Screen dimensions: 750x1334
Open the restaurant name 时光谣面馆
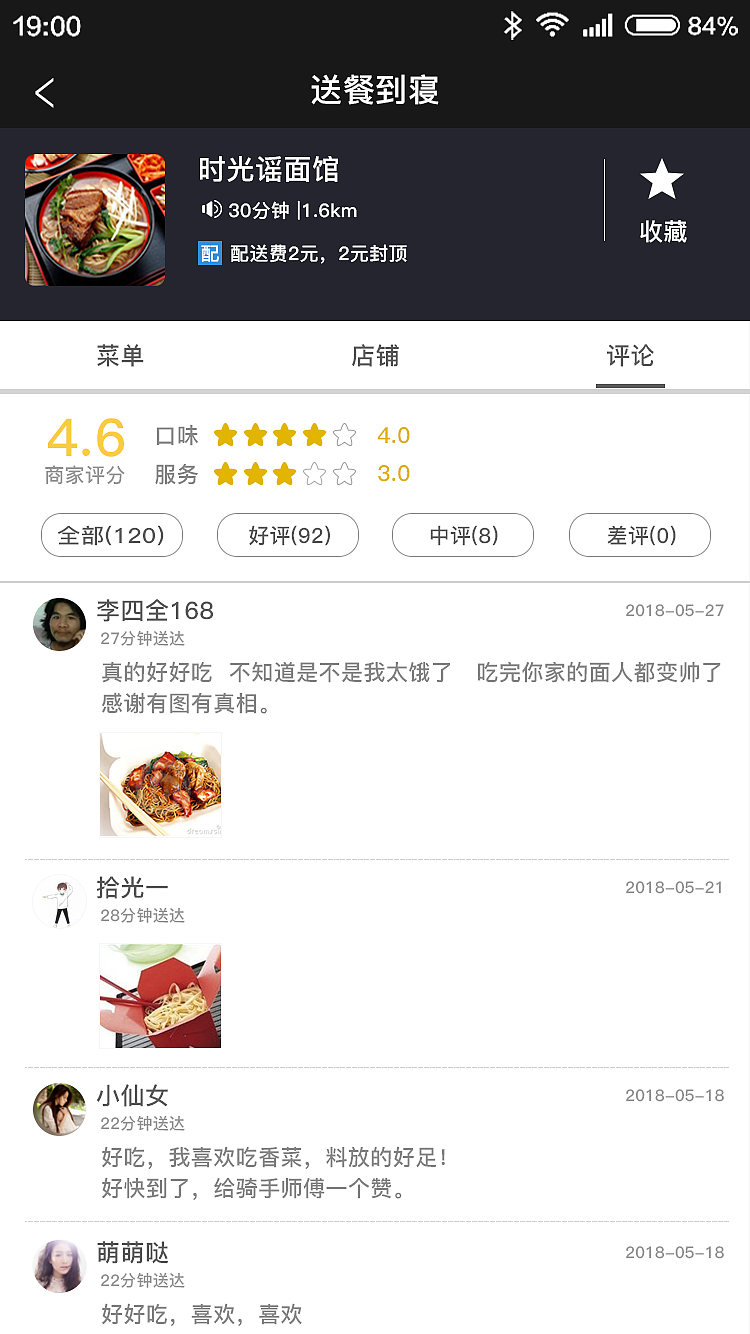(268, 171)
